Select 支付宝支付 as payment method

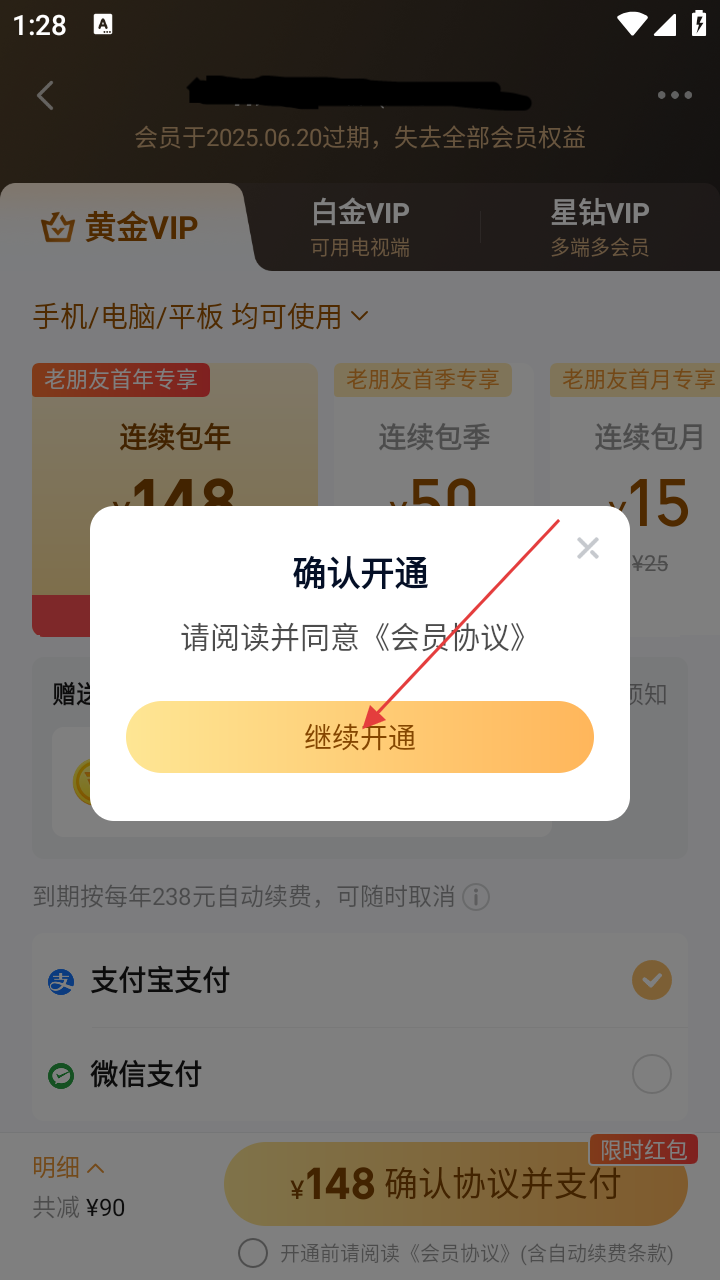click(360, 980)
